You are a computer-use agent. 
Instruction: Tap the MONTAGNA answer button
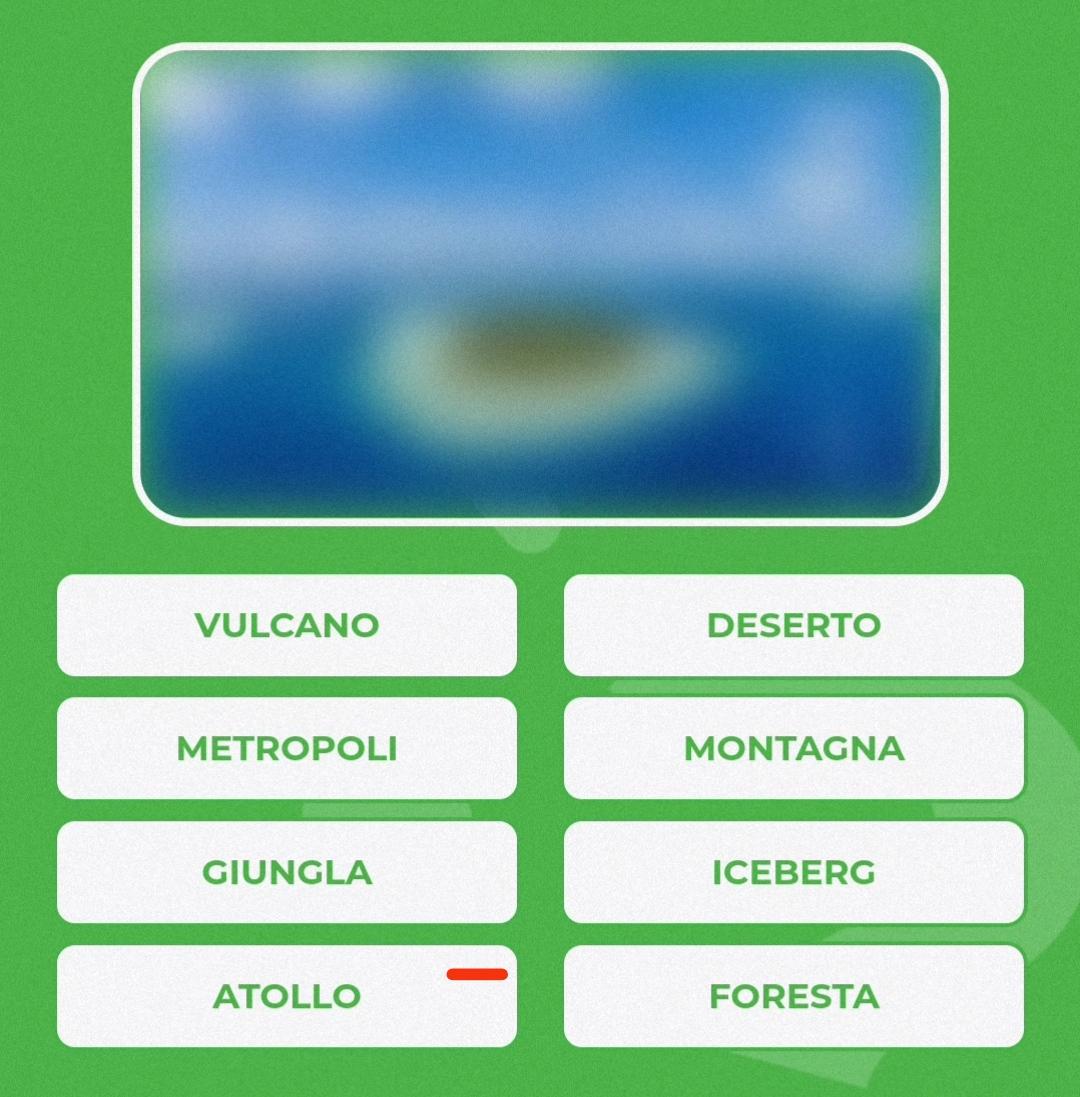pos(793,748)
